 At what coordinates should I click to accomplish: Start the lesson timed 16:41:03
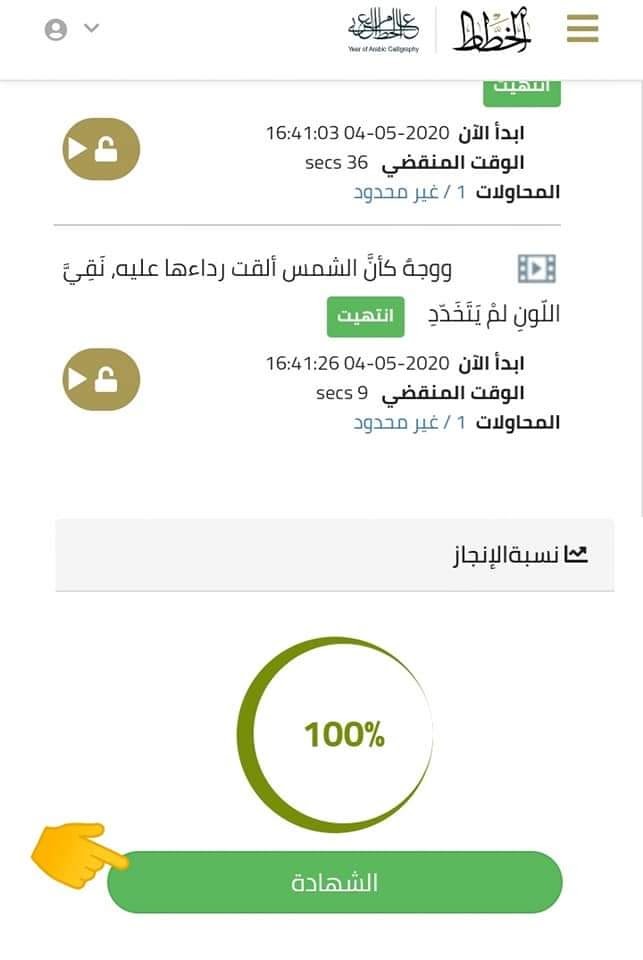pyautogui.click(x=101, y=149)
